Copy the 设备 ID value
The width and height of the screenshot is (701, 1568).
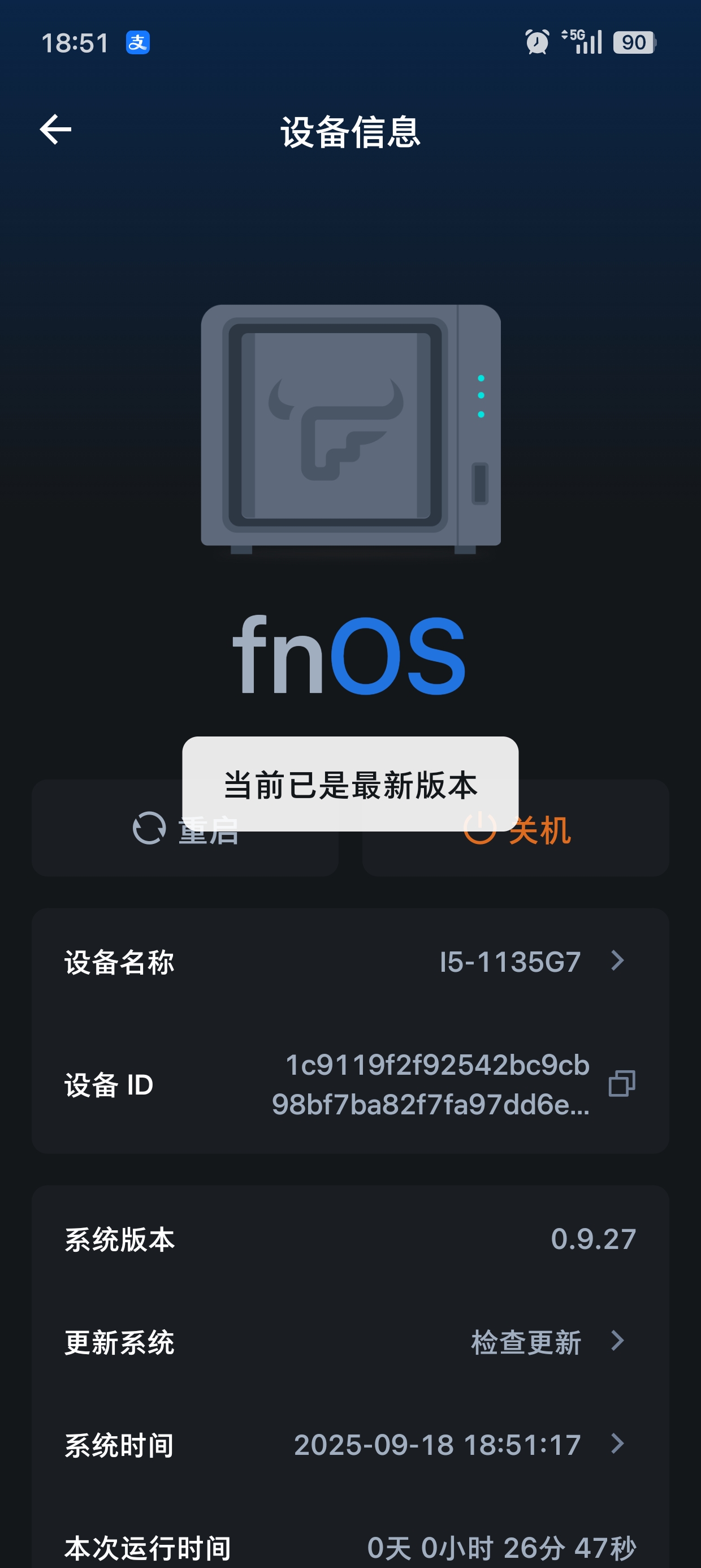pos(621,1084)
